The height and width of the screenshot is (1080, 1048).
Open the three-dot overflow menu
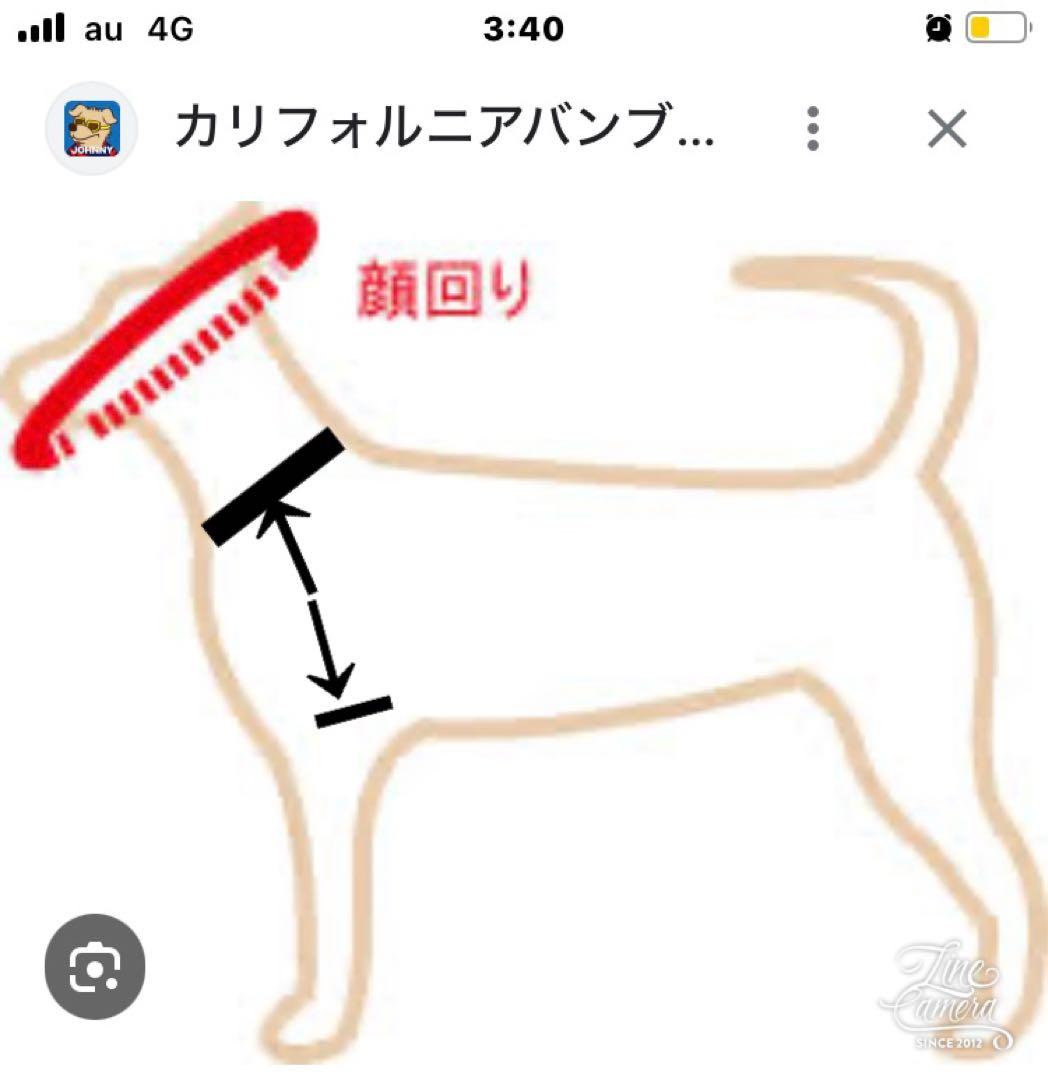813,128
